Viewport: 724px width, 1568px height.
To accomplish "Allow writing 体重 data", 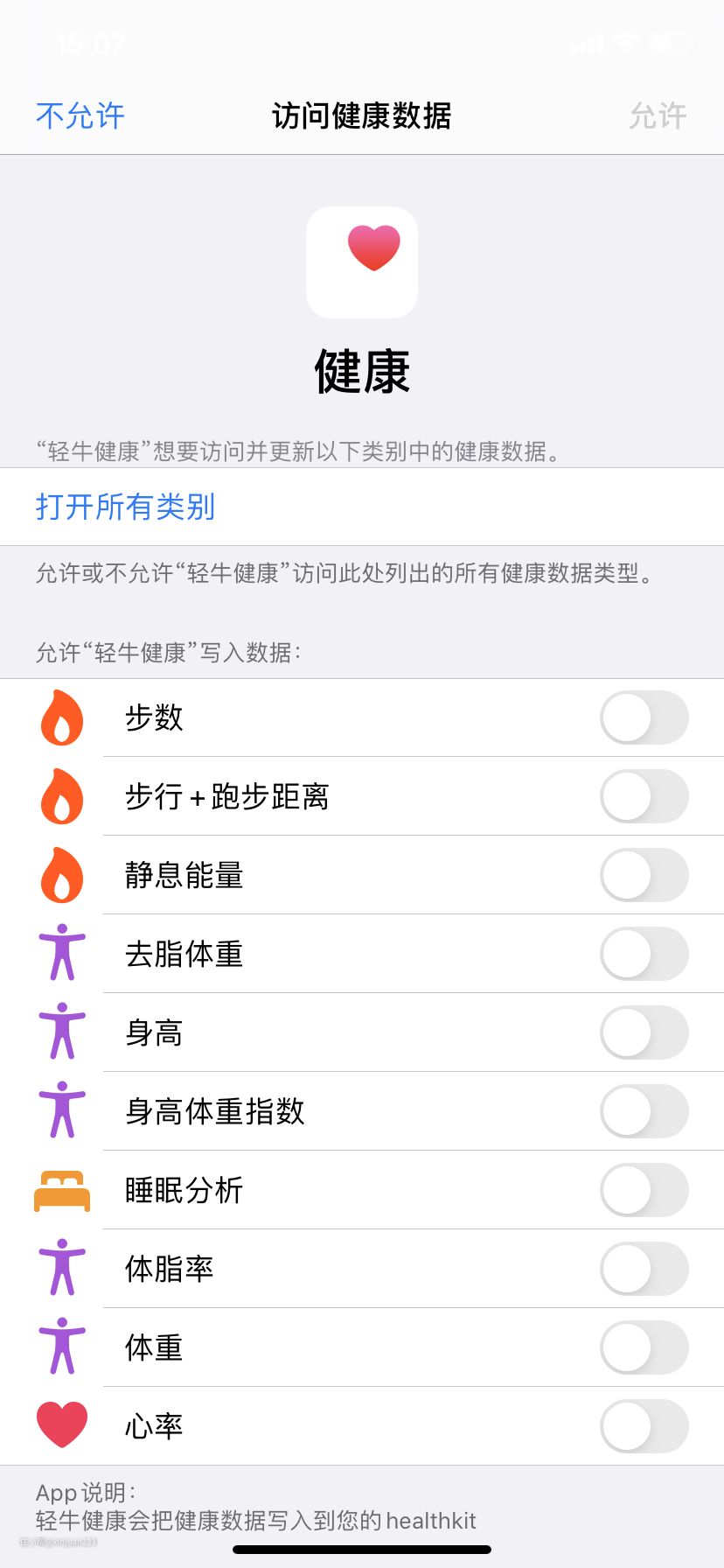I will coord(644,1347).
